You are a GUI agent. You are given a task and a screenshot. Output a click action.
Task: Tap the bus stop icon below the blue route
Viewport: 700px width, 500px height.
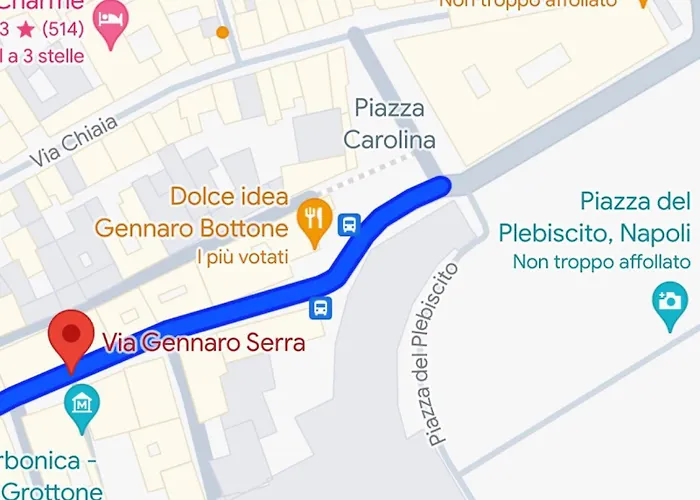click(x=321, y=308)
